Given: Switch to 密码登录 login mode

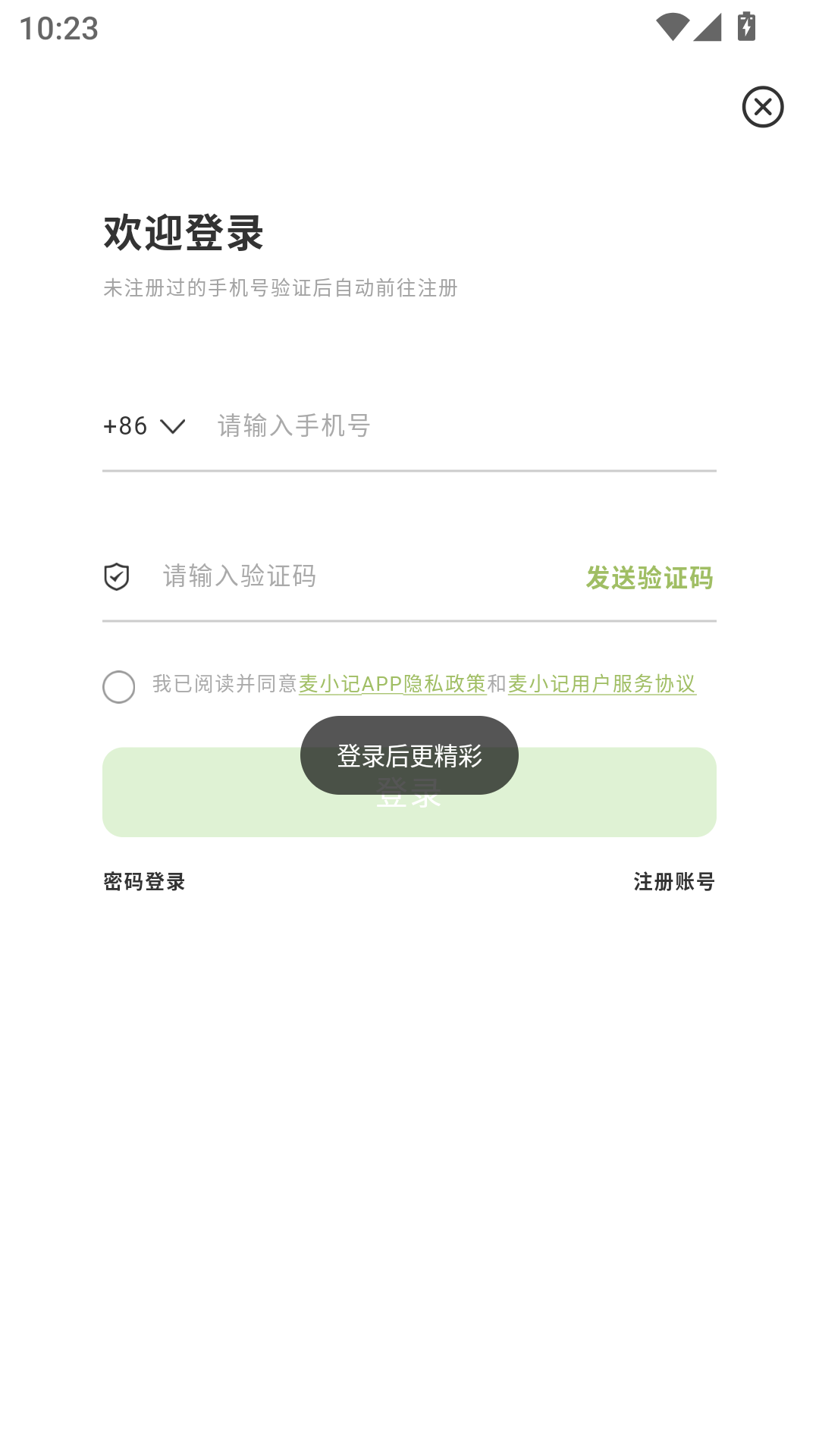Looking at the screenshot, I should pyautogui.click(x=145, y=882).
